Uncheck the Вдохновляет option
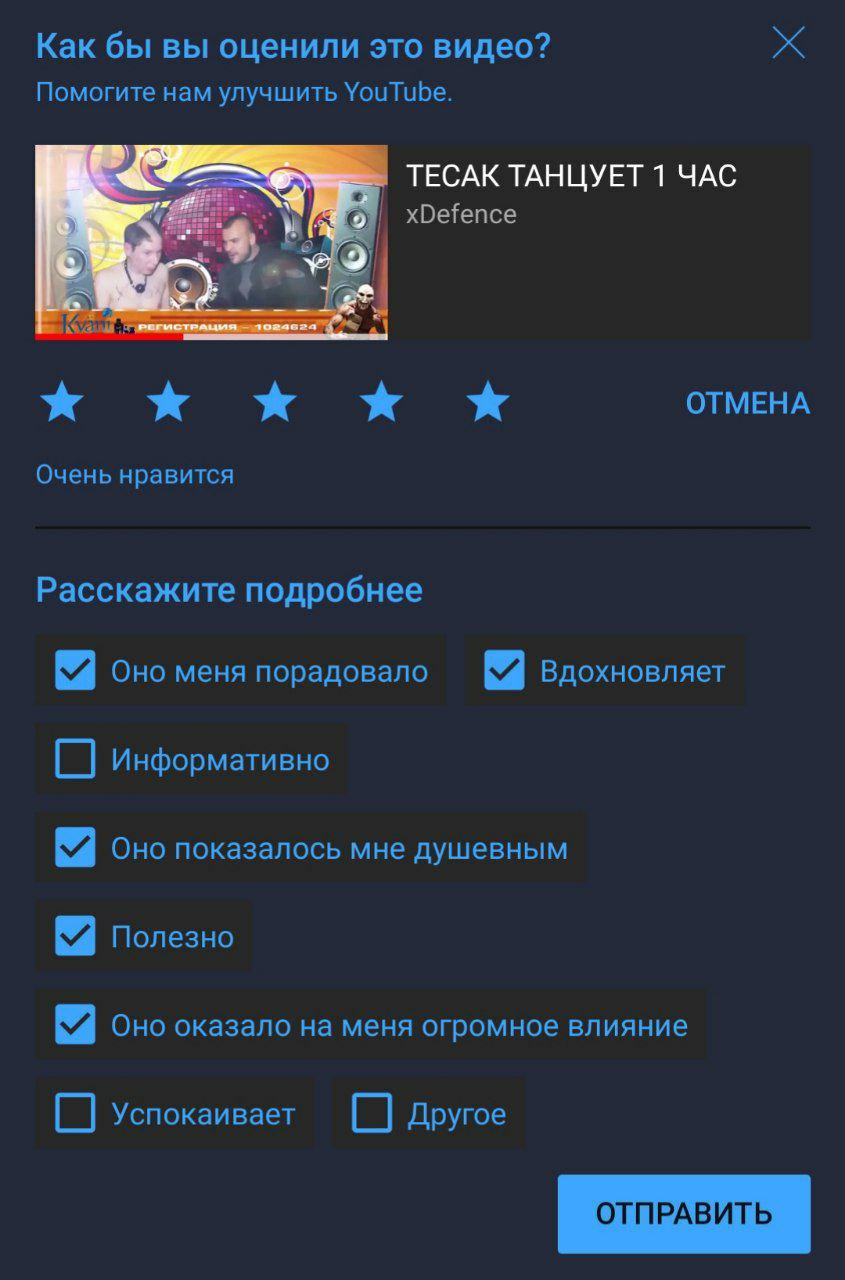Viewport: 845px width, 1280px height. [505, 671]
